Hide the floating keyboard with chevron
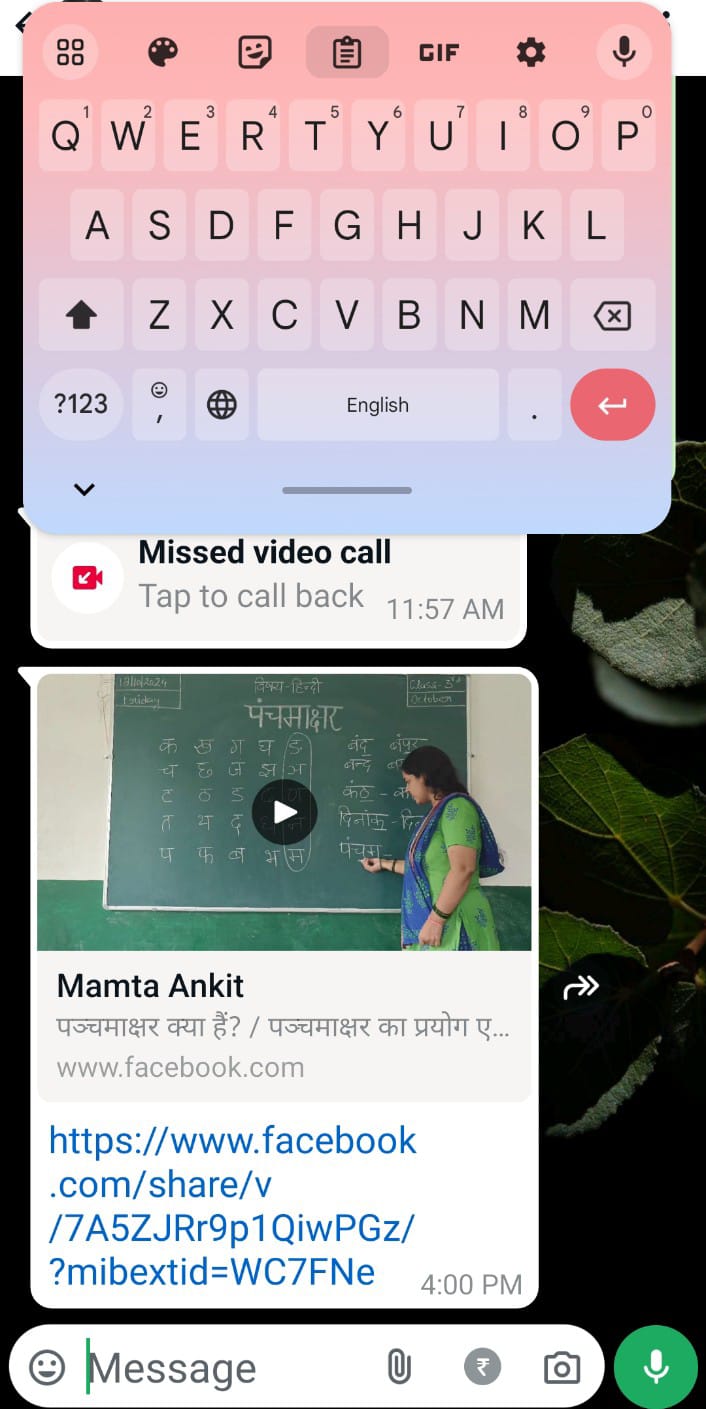 click(x=85, y=490)
